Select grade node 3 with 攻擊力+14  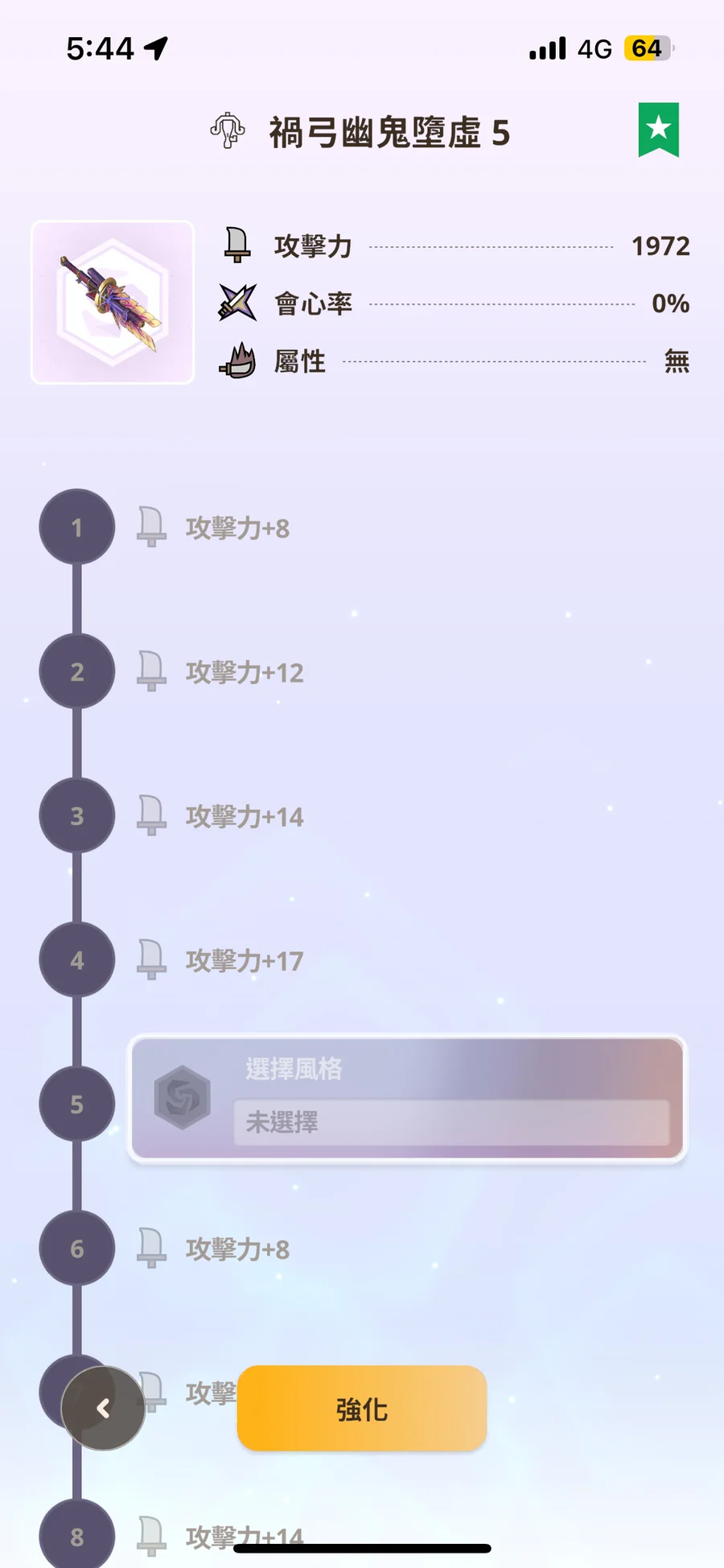click(77, 815)
